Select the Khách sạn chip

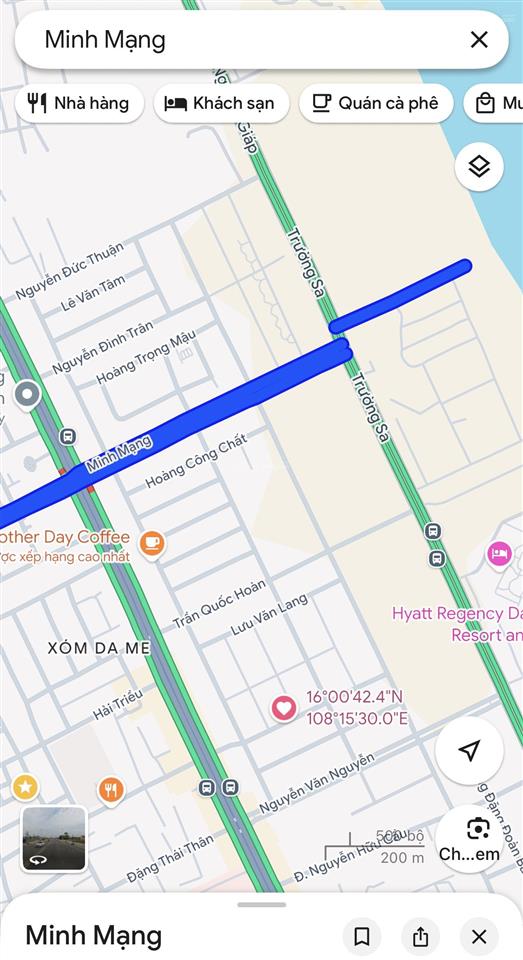[220, 103]
